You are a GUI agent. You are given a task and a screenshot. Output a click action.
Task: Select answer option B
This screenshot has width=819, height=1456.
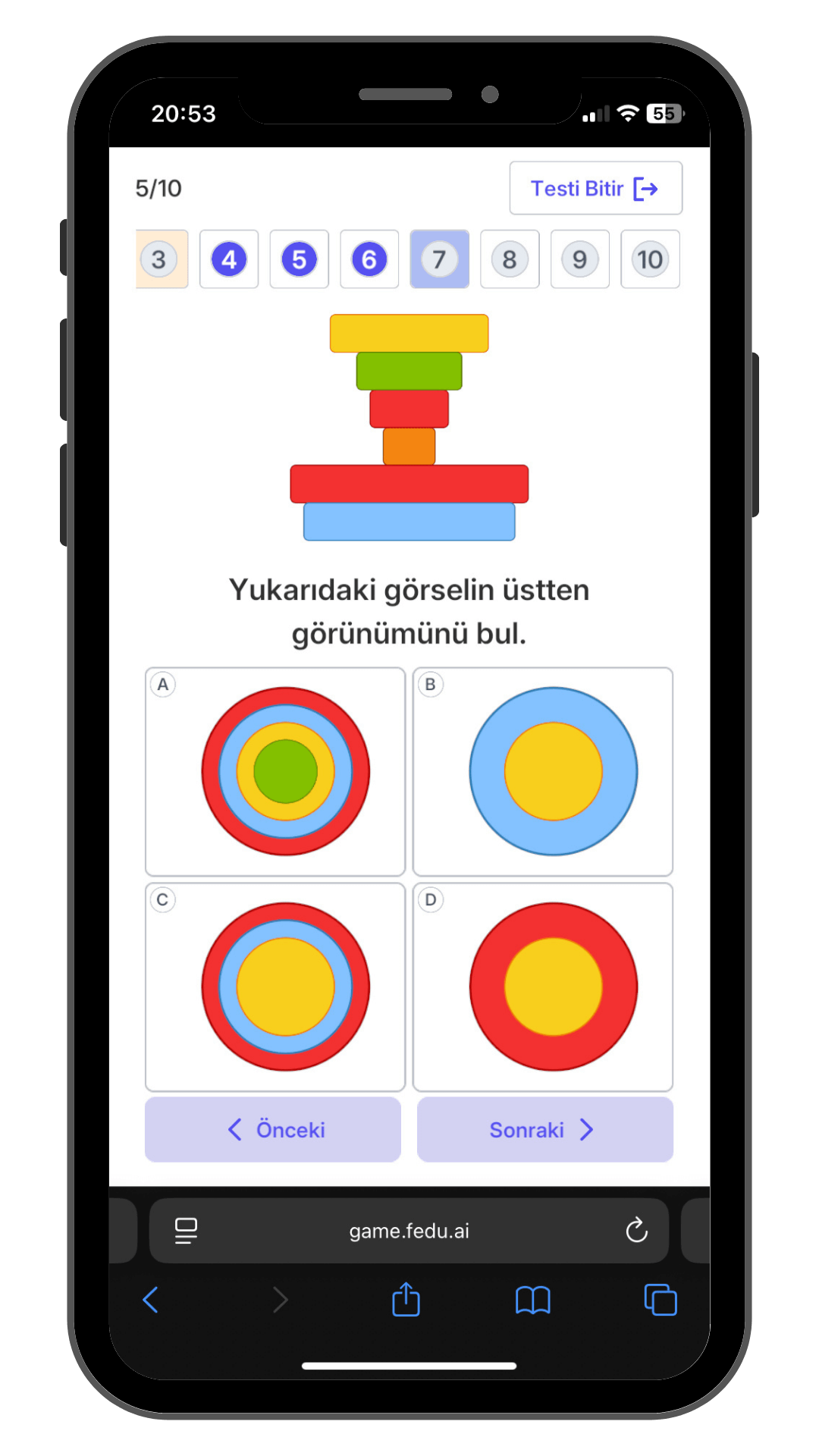tap(543, 770)
